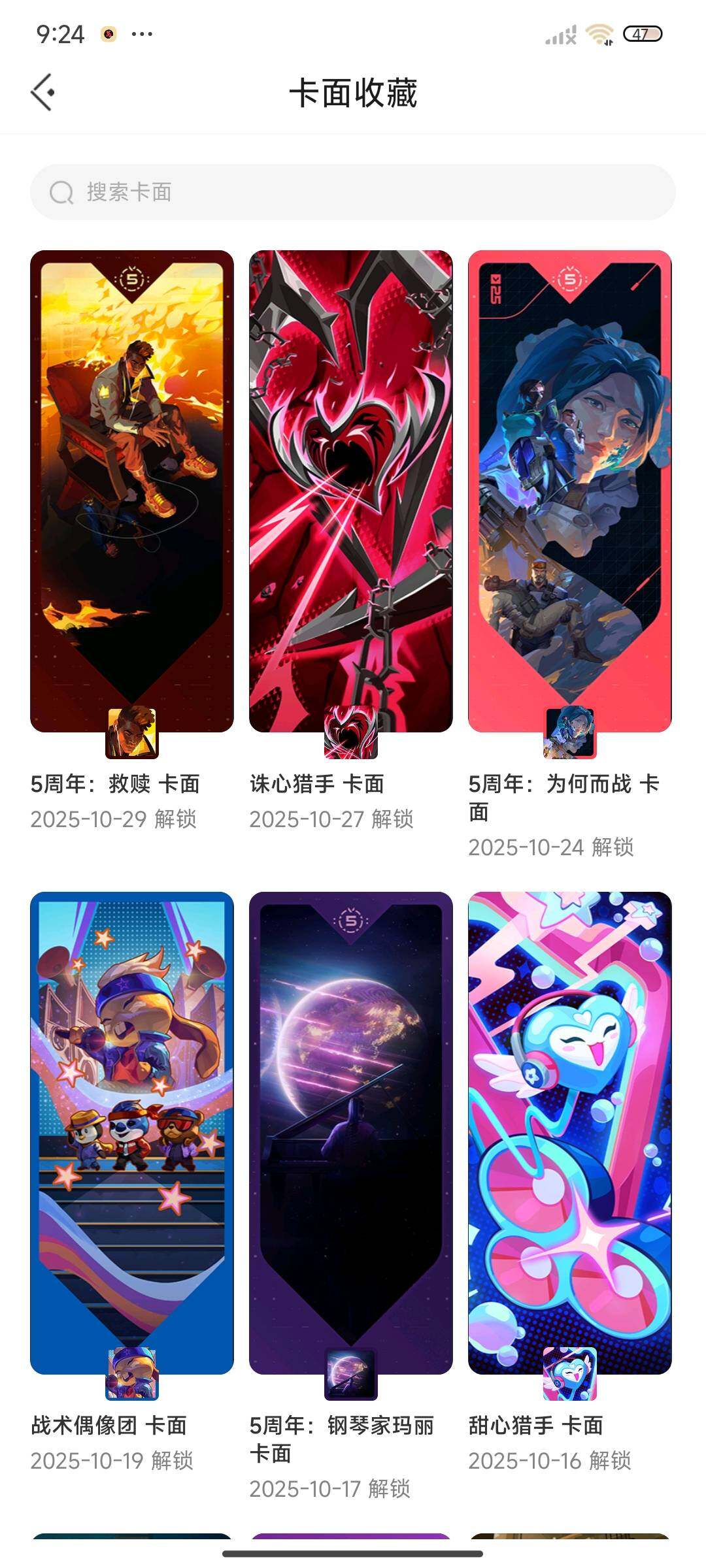View the 5周年：钢琴家玛丽 卡面 card
The height and width of the screenshot is (1568, 706).
tap(351, 1133)
